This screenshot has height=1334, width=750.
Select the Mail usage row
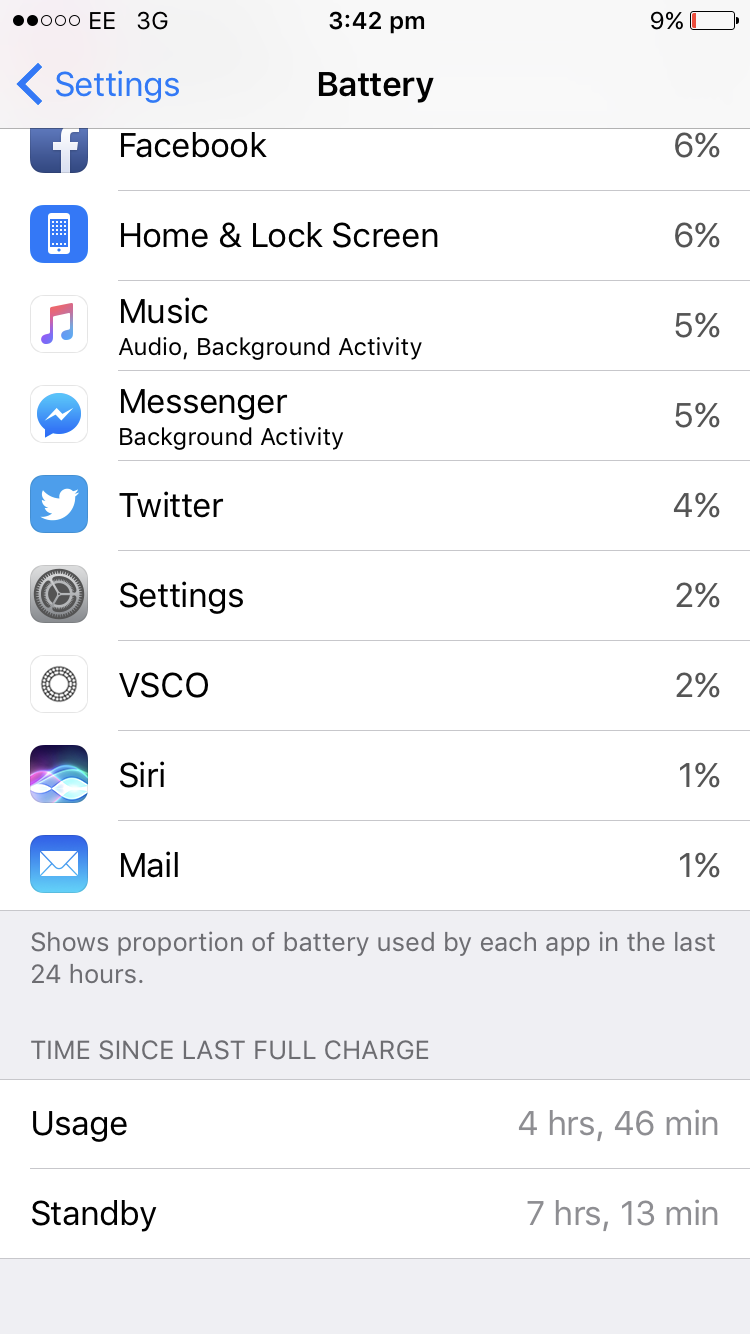coord(375,865)
